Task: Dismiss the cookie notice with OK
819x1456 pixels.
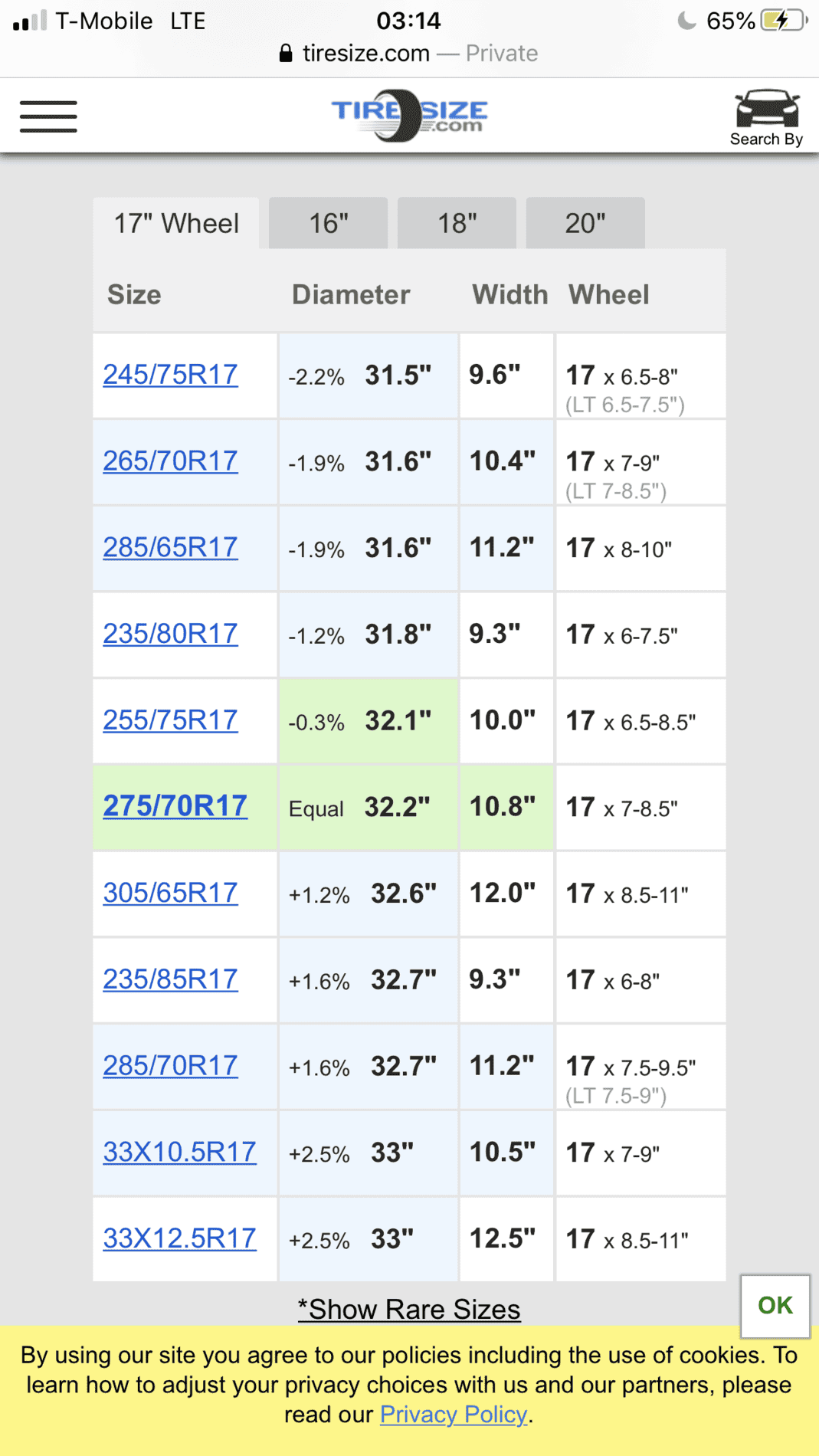Action: 775,1306
